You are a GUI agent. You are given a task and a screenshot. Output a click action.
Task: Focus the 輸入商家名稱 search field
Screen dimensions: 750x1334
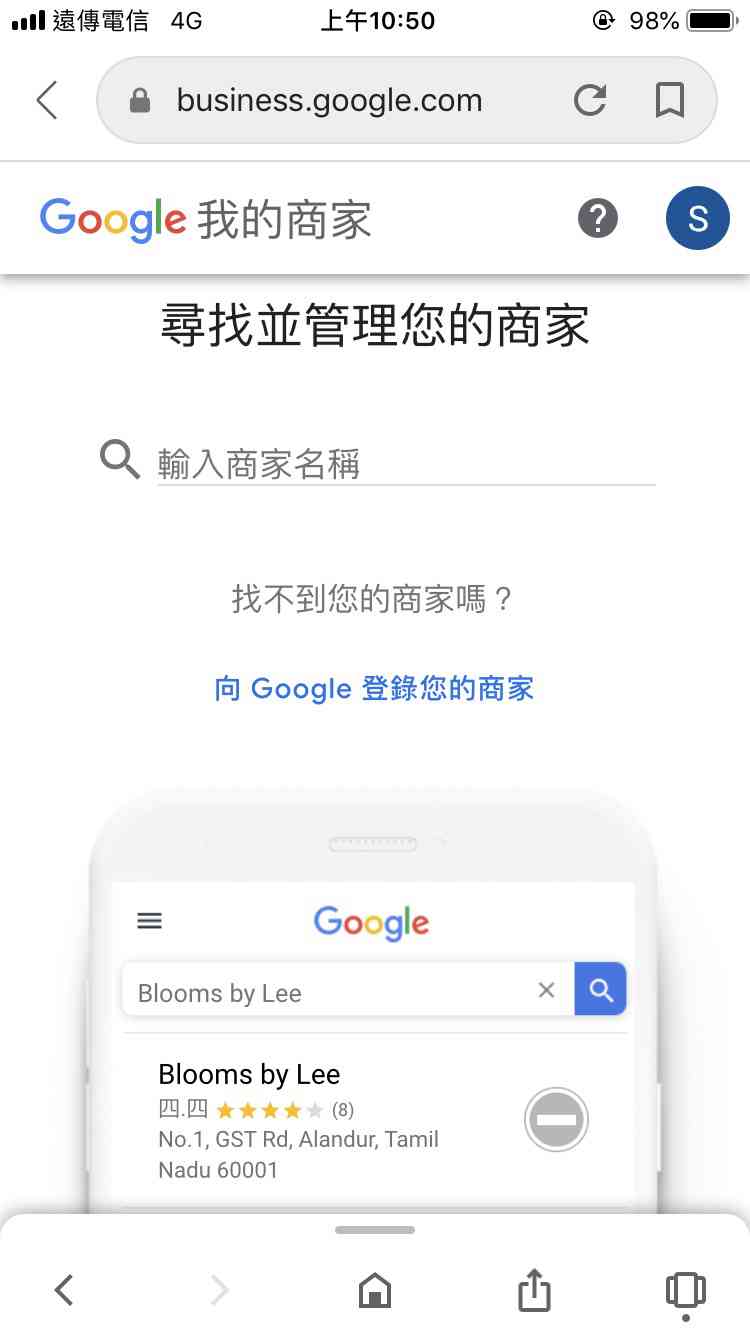tap(405, 464)
